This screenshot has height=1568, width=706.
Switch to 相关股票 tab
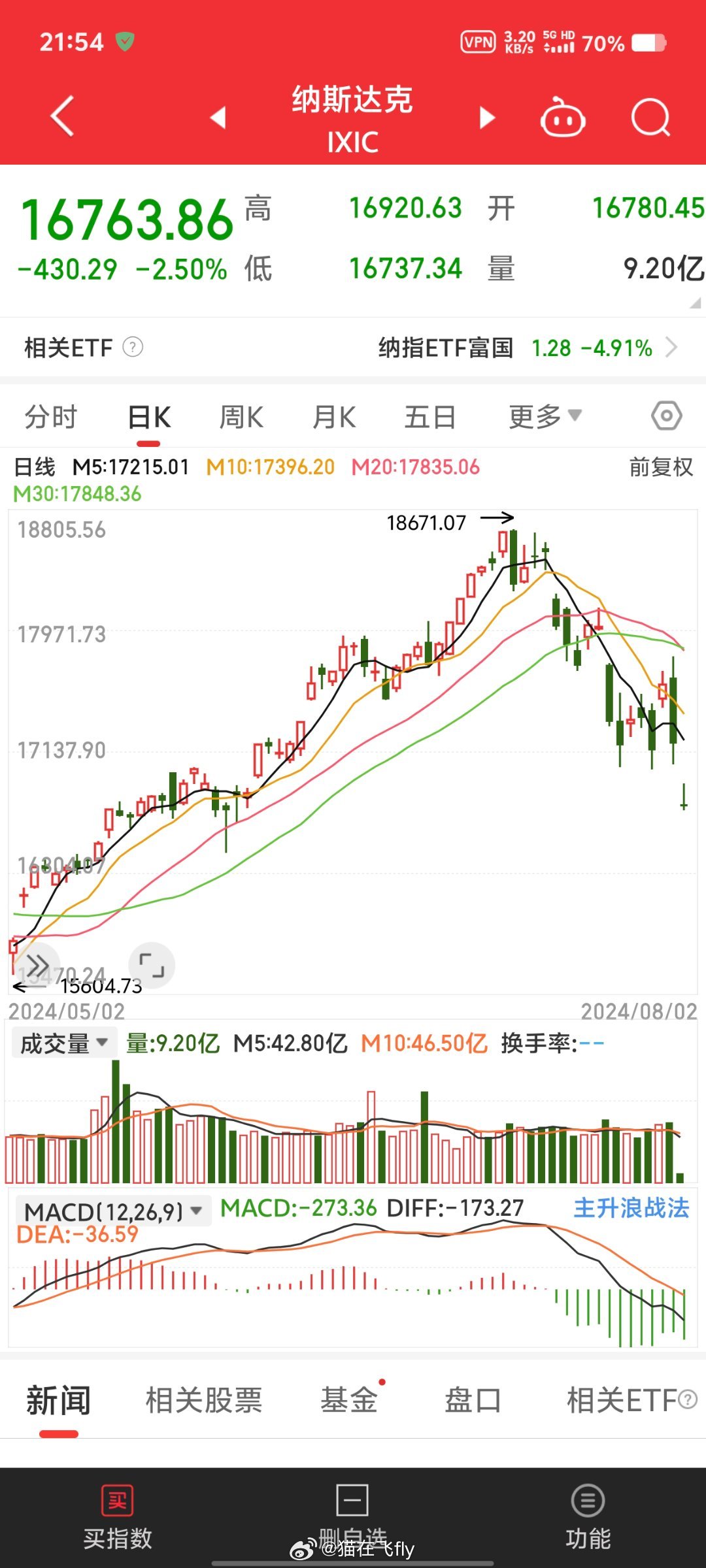pos(204,1401)
